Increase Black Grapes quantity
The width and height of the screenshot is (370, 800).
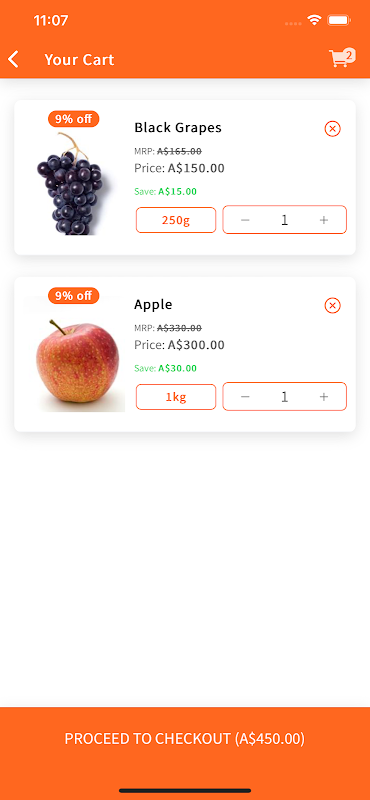coord(324,220)
